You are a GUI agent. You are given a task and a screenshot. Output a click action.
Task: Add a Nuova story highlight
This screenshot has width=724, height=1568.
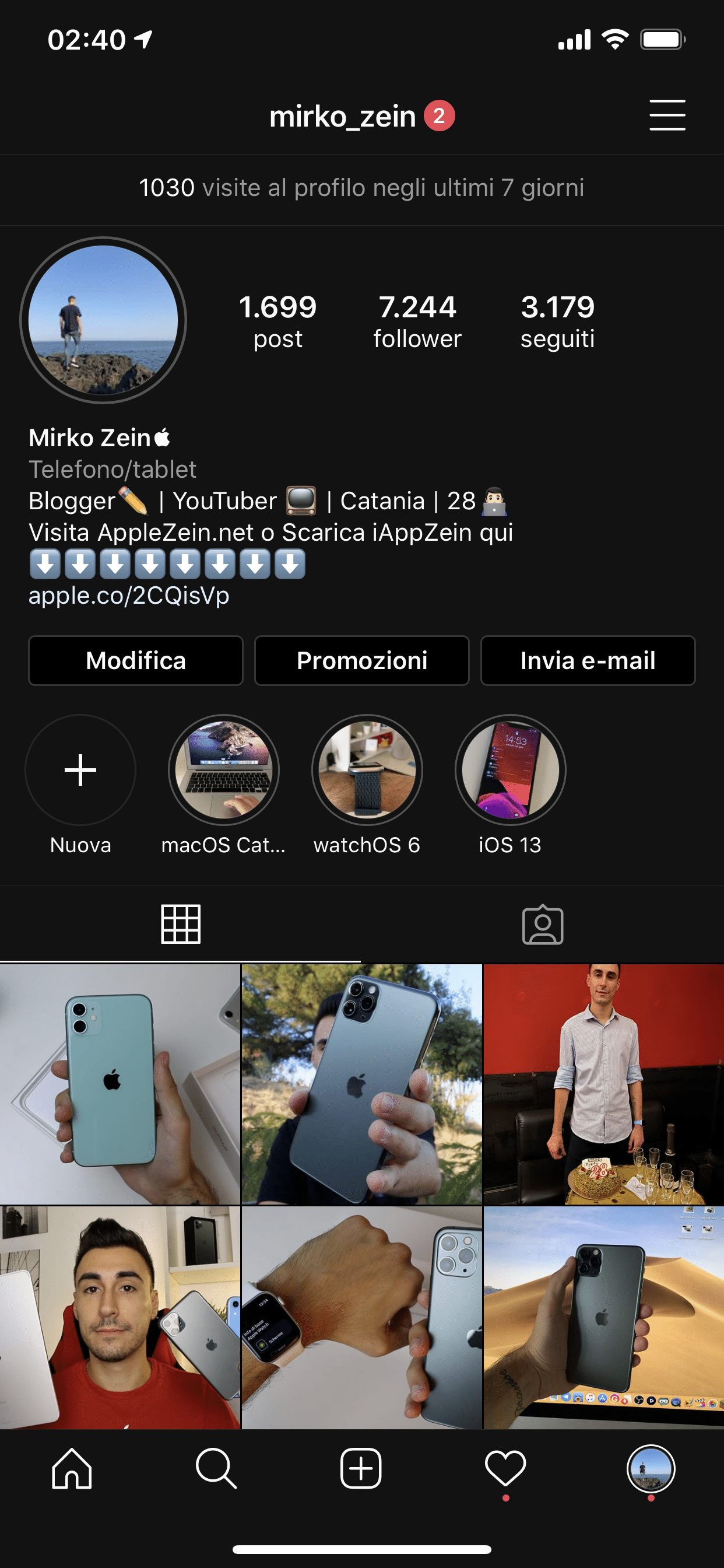(80, 770)
